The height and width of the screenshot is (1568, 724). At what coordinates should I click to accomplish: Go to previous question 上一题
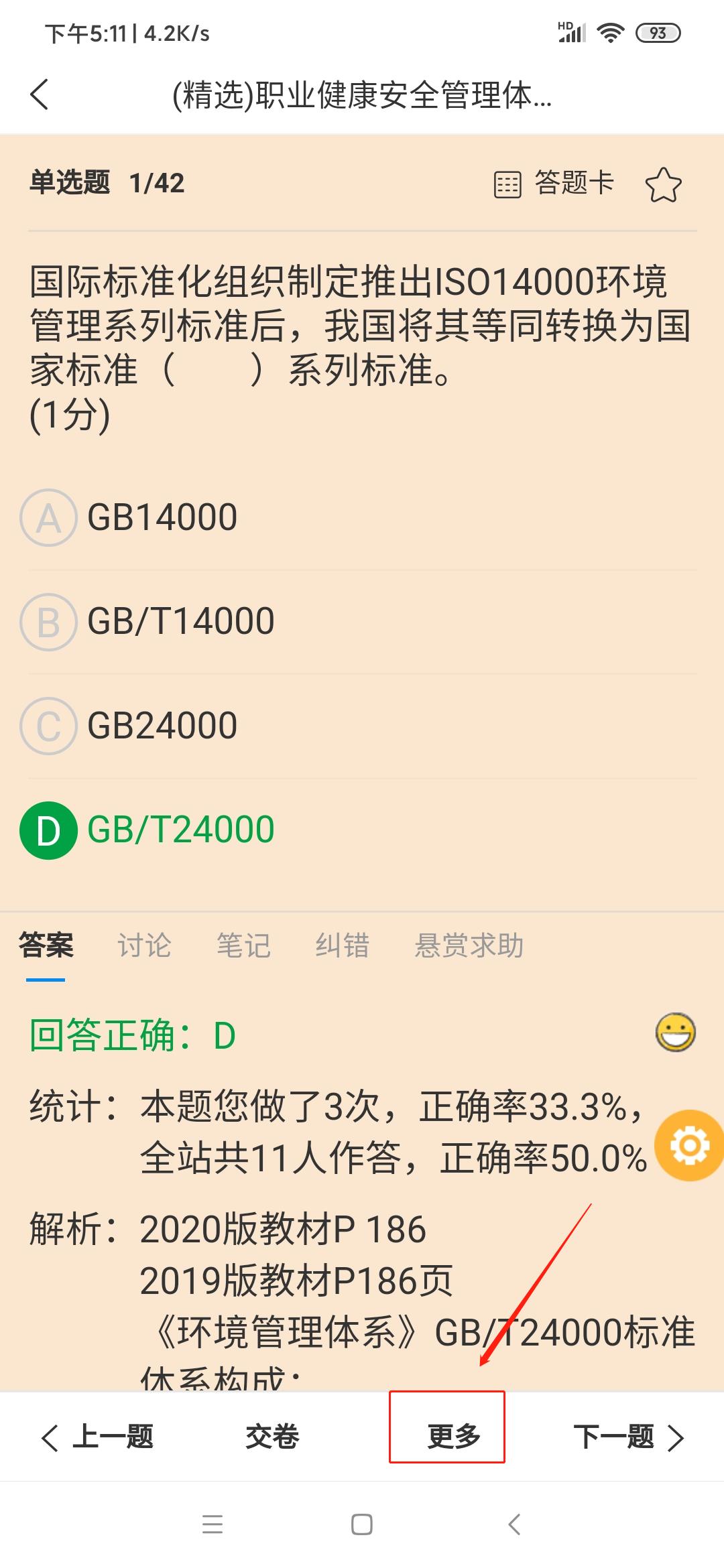pyautogui.click(x=98, y=1437)
